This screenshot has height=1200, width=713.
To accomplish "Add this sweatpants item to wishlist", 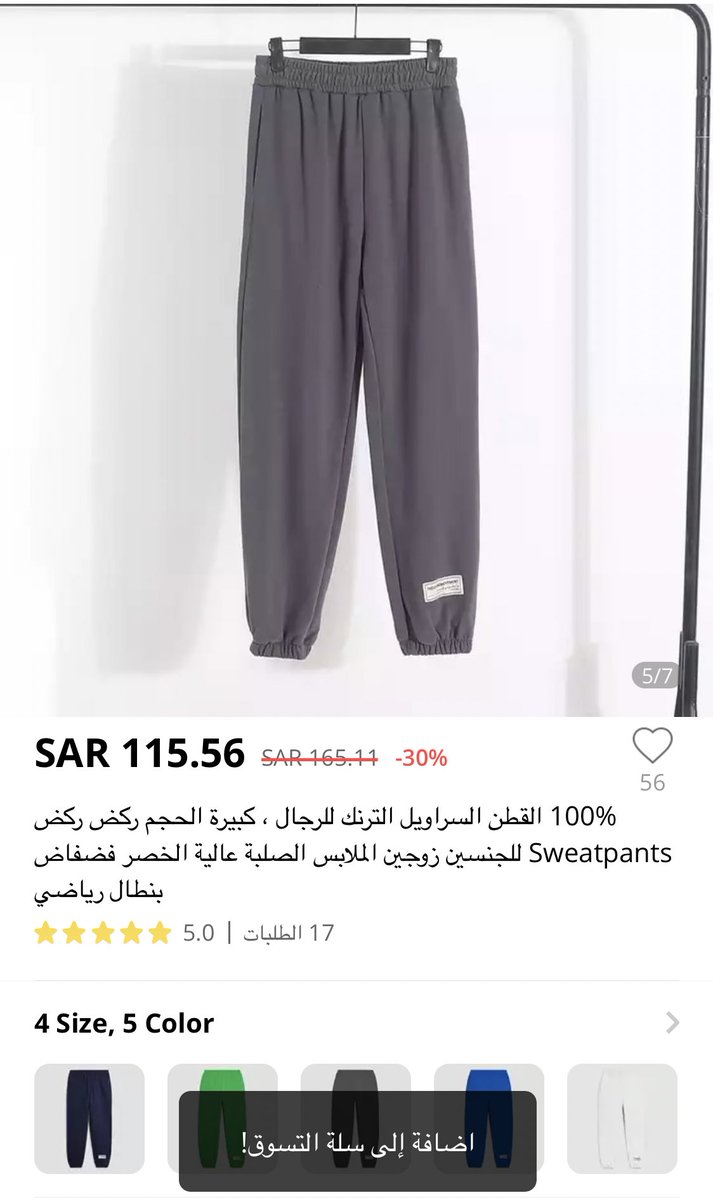I will pos(652,746).
